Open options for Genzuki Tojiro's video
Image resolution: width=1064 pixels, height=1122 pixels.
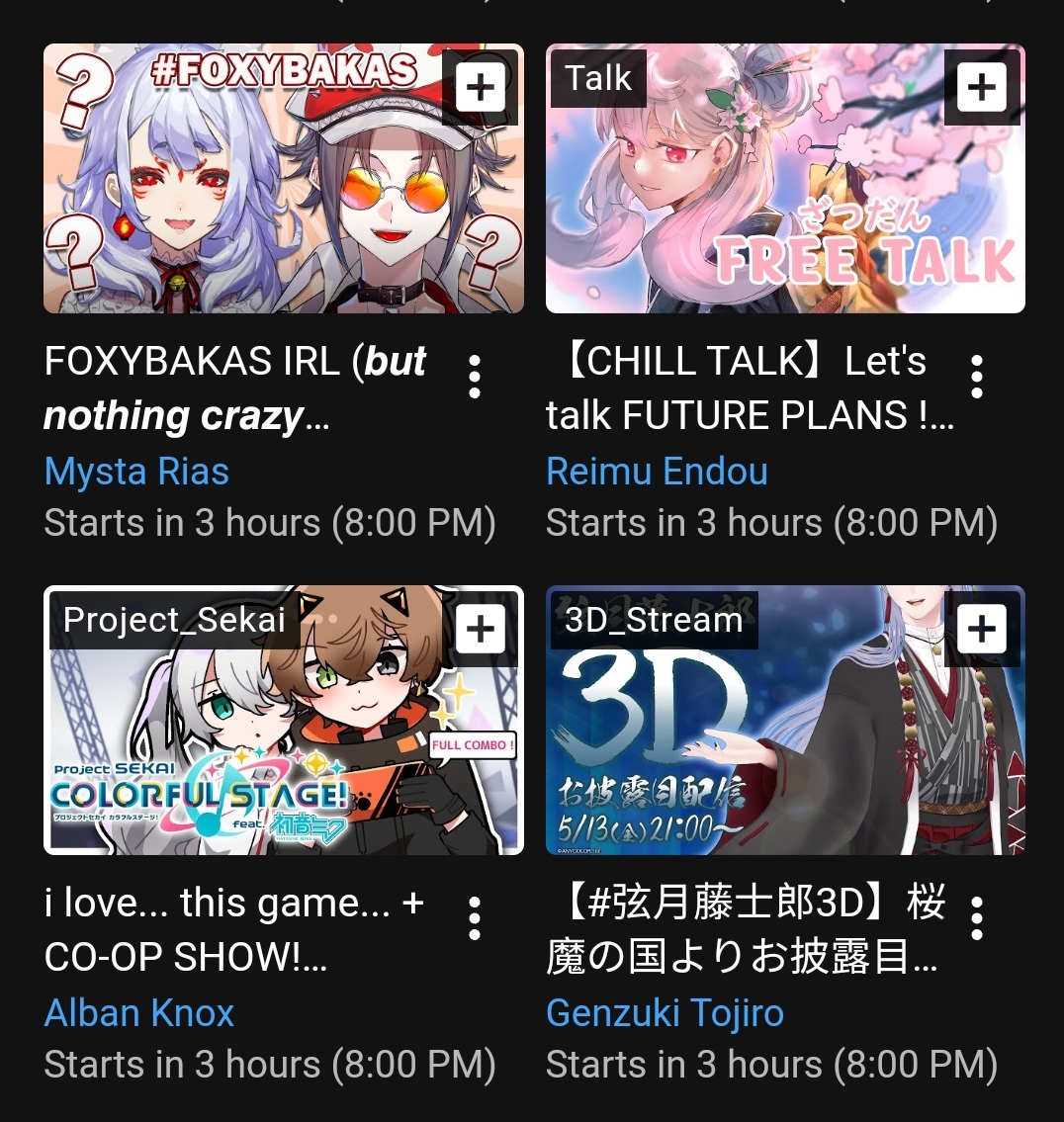click(977, 918)
